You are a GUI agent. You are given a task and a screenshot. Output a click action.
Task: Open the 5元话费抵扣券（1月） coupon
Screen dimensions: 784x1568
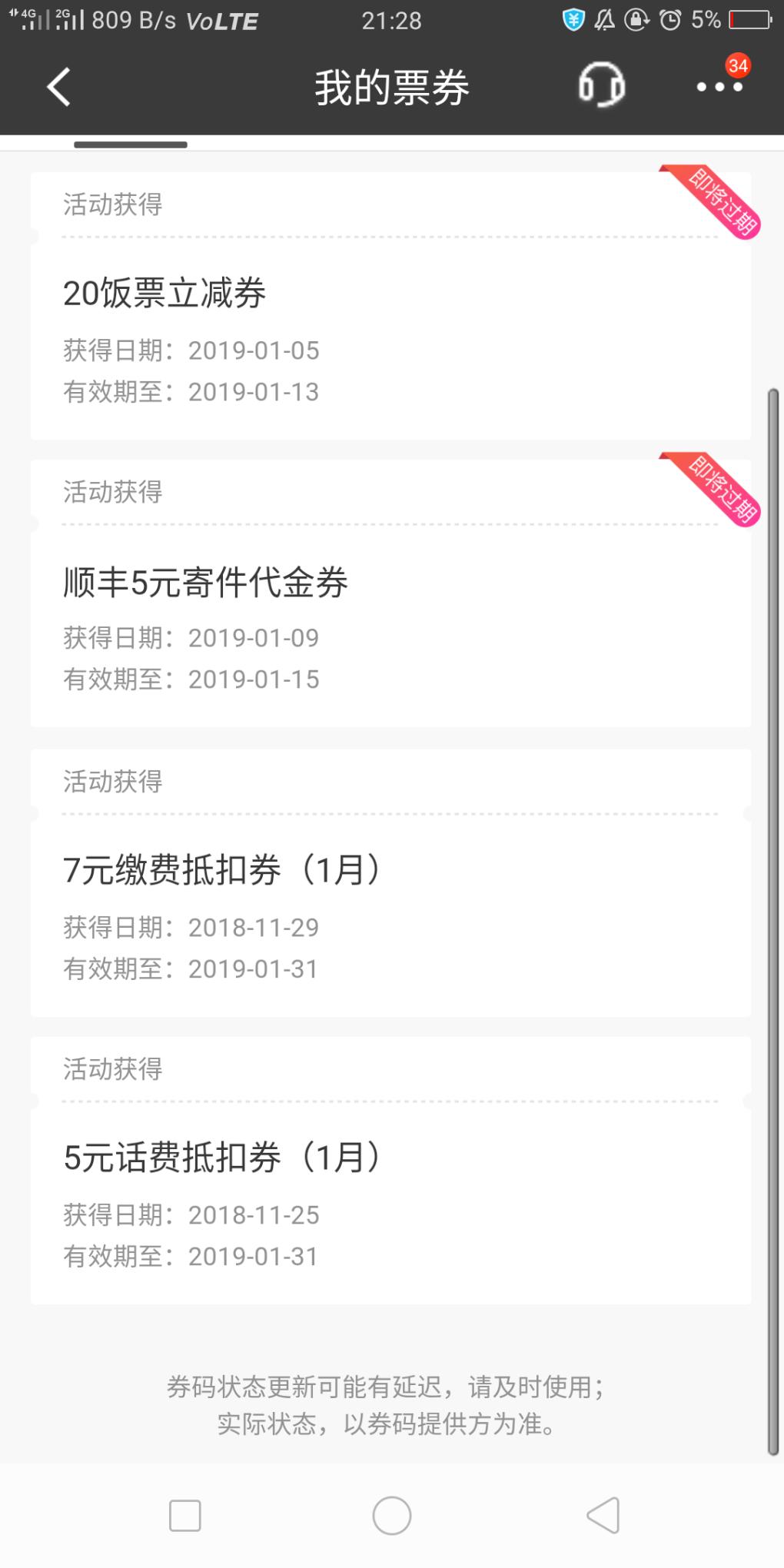click(390, 1171)
